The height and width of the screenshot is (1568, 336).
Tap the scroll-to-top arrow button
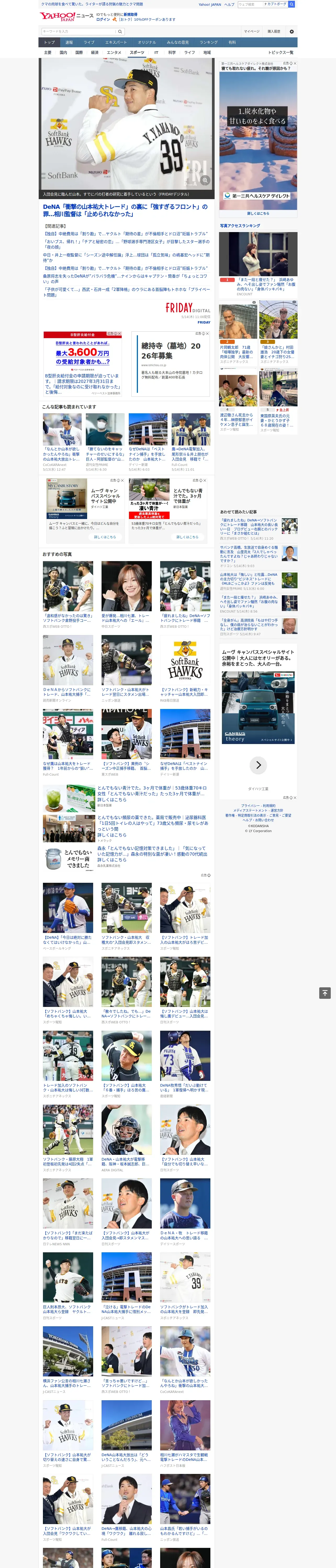pos(325,993)
